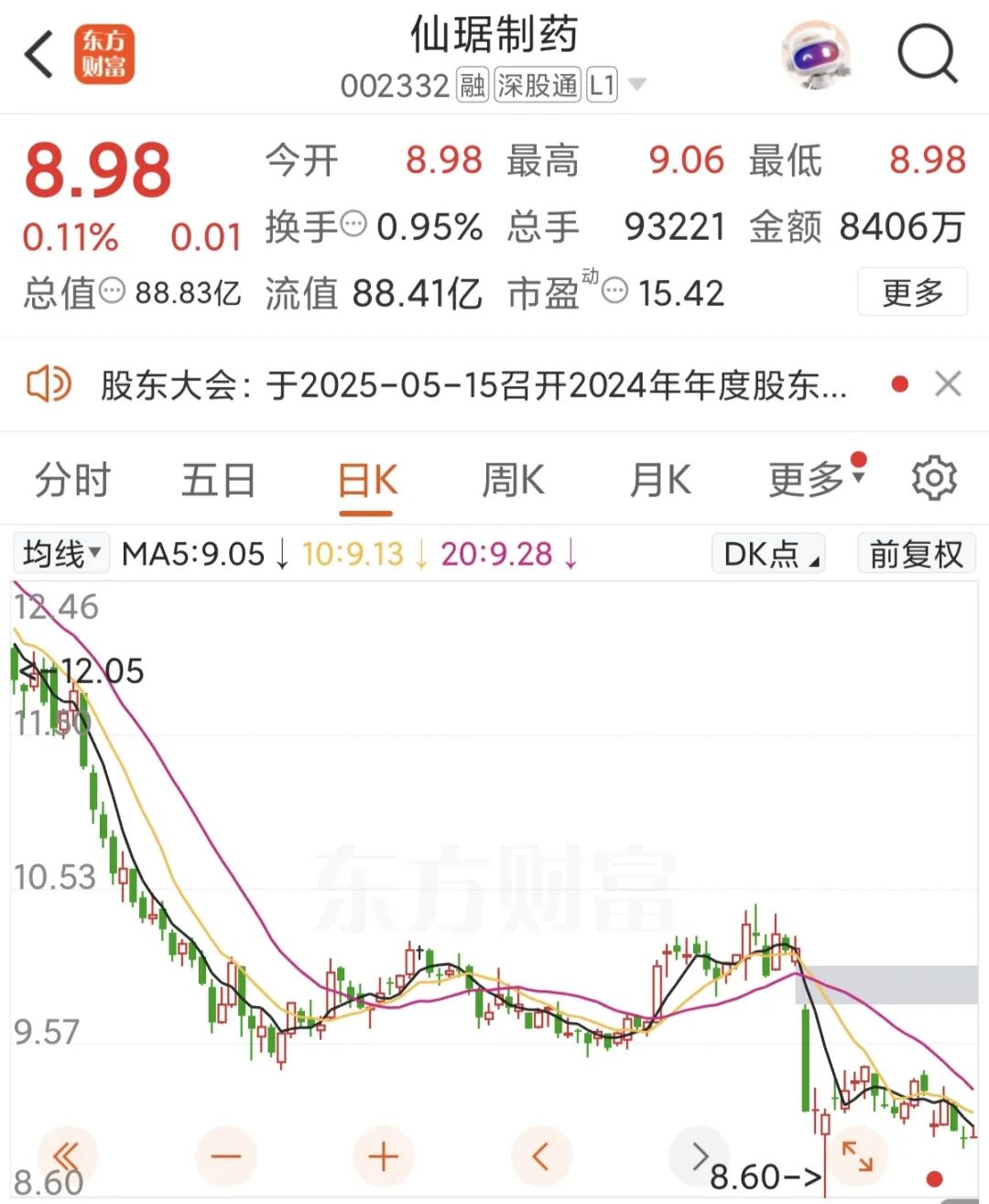
Task: Switch to the 月K tab
Action: 659,480
